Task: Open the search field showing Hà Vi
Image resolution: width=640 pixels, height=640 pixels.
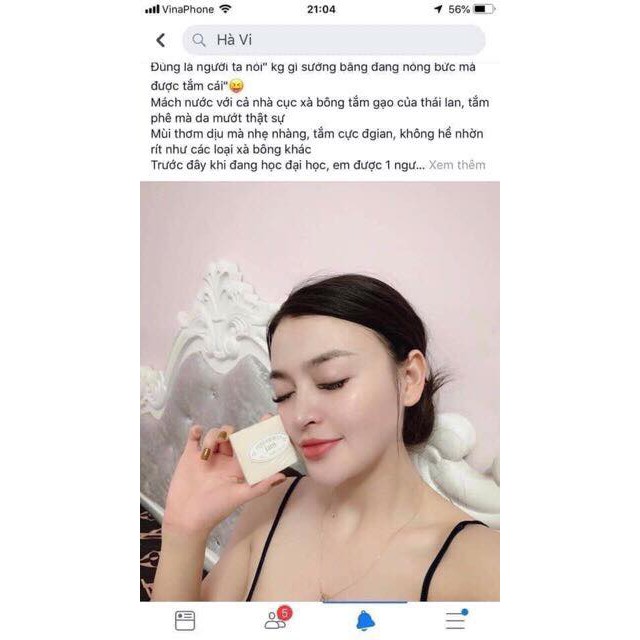Action: tap(333, 40)
